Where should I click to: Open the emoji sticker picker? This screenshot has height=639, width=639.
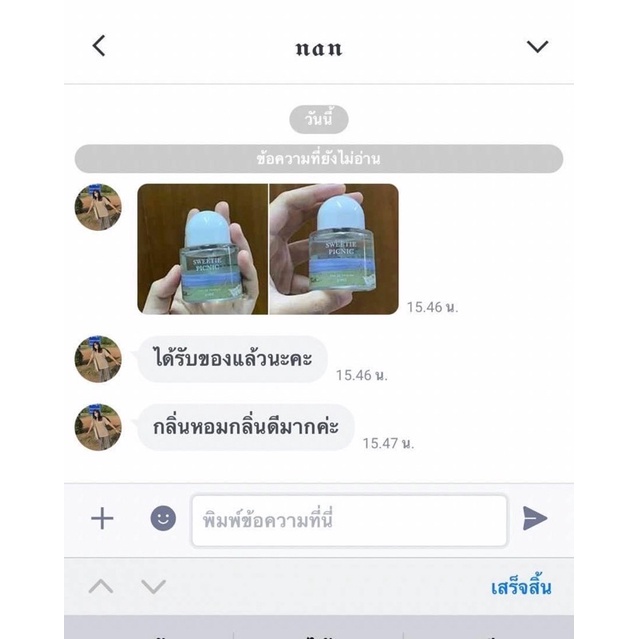(163, 518)
